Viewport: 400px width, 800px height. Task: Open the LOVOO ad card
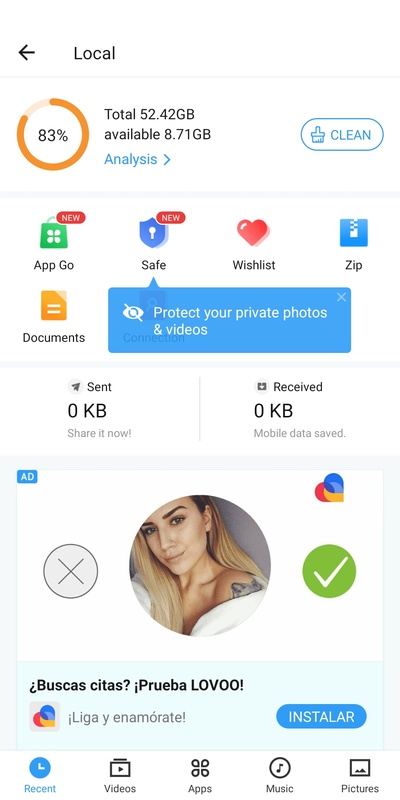(200, 610)
